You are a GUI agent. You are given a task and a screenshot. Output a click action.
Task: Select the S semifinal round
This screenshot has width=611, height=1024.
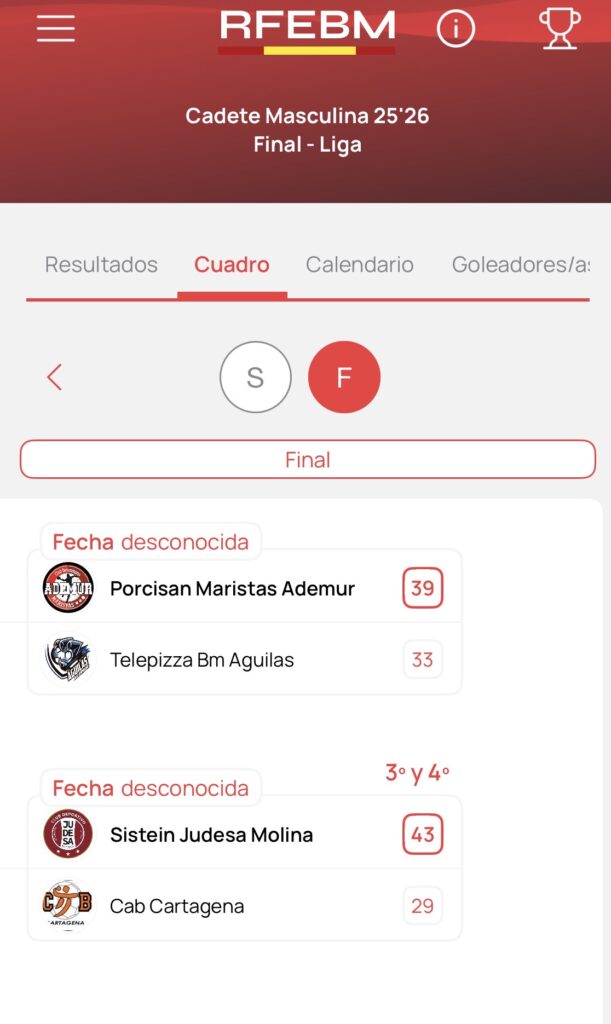tap(255, 377)
